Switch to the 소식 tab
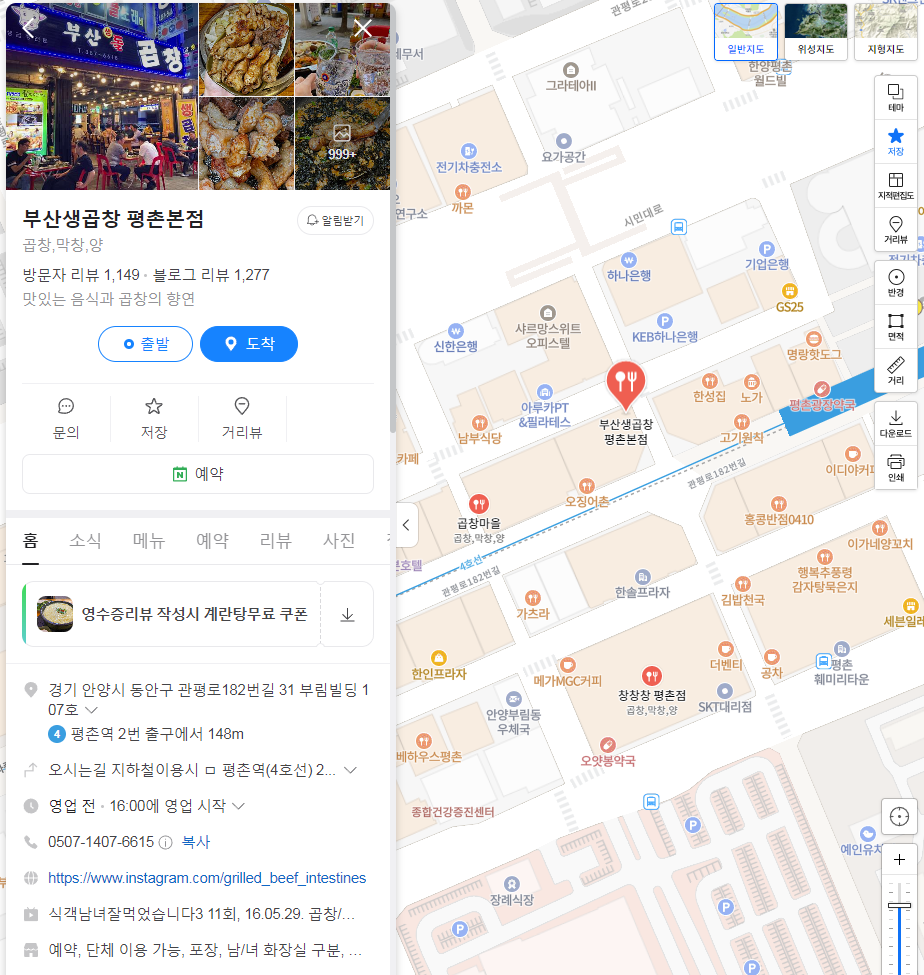Viewport: 924px width, 975px height. pyautogui.click(x=85, y=541)
